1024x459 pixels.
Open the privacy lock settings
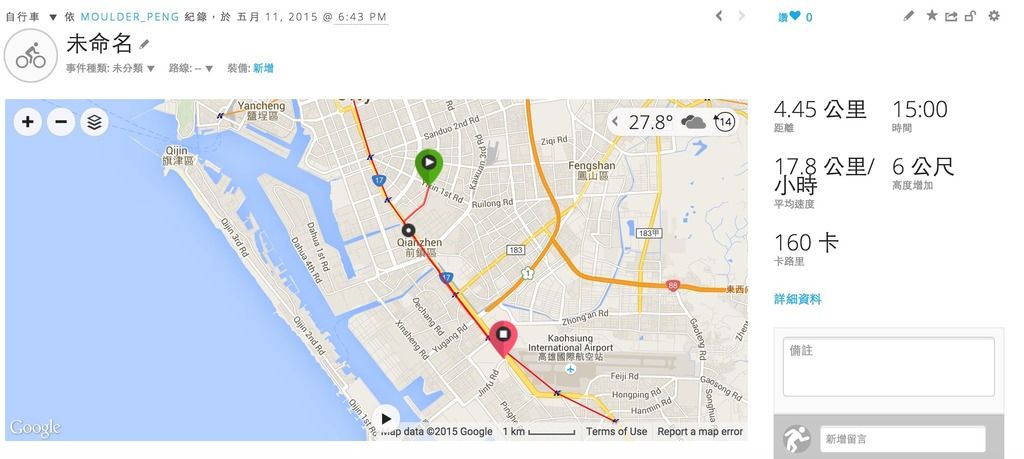970,16
